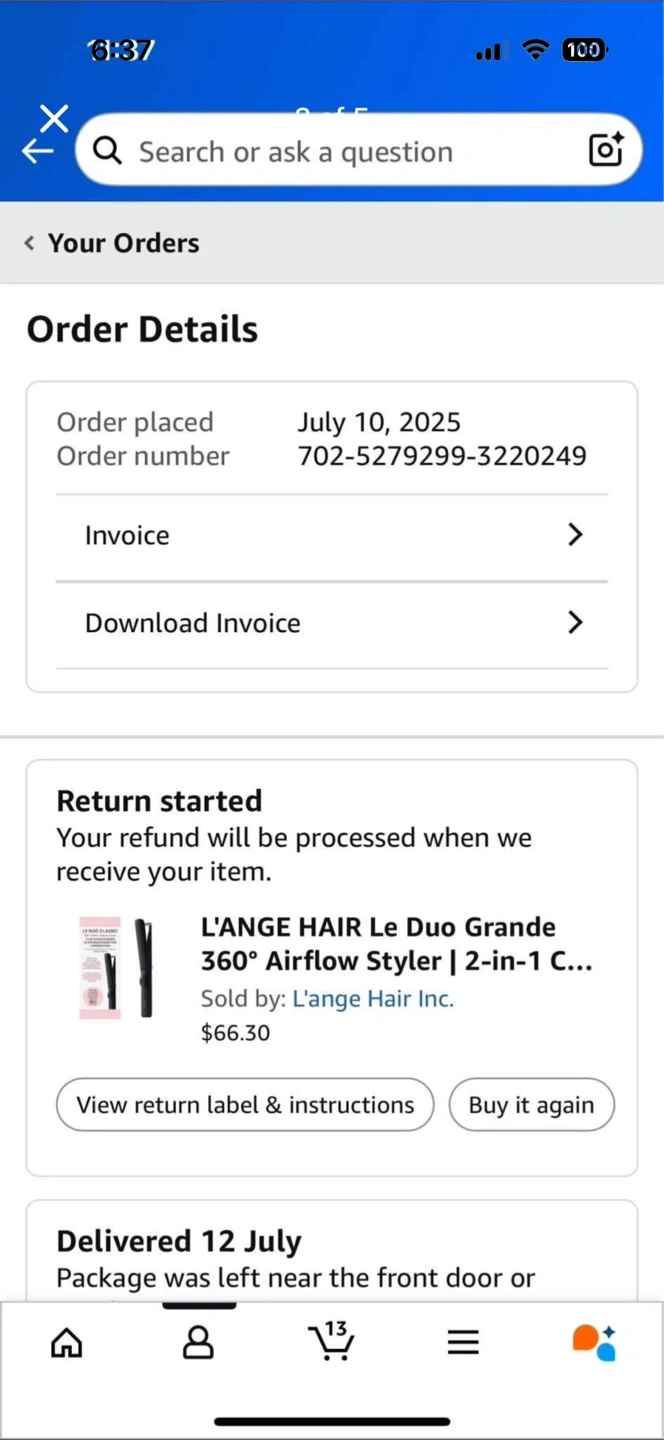This screenshot has width=664, height=1440.
Task: Open the Invoice row
Action: 331,536
